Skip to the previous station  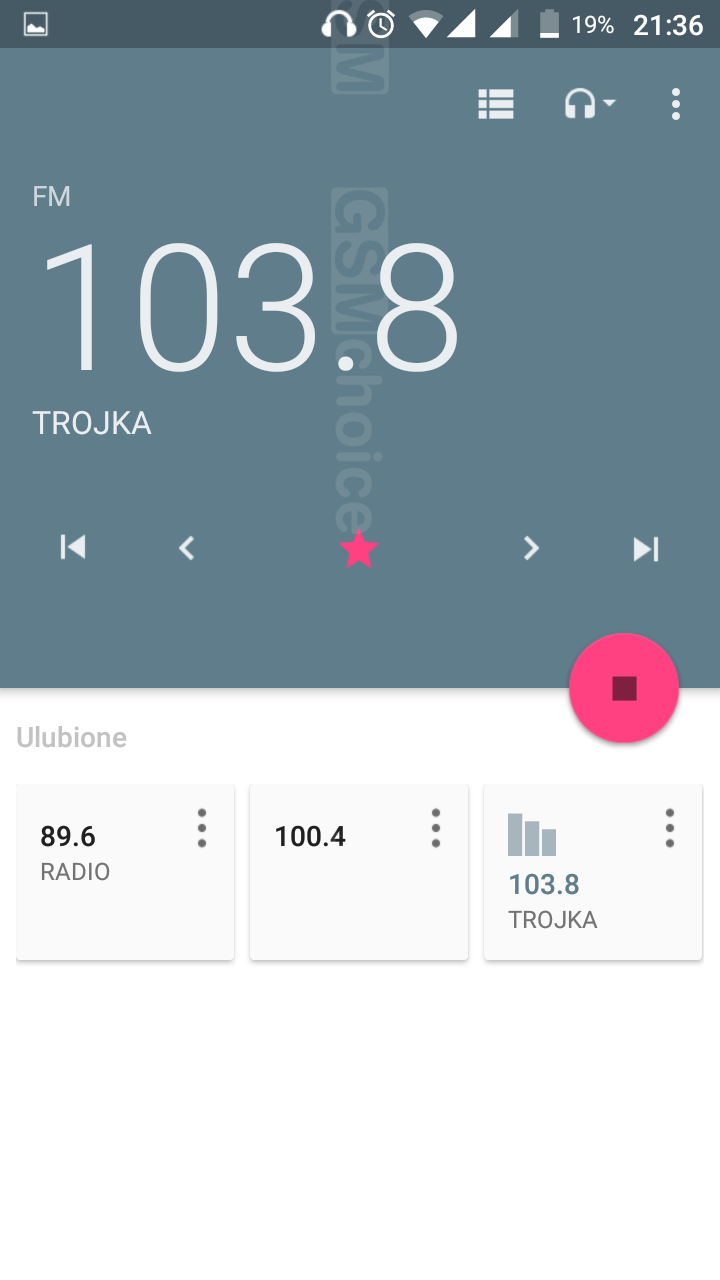[x=73, y=547]
